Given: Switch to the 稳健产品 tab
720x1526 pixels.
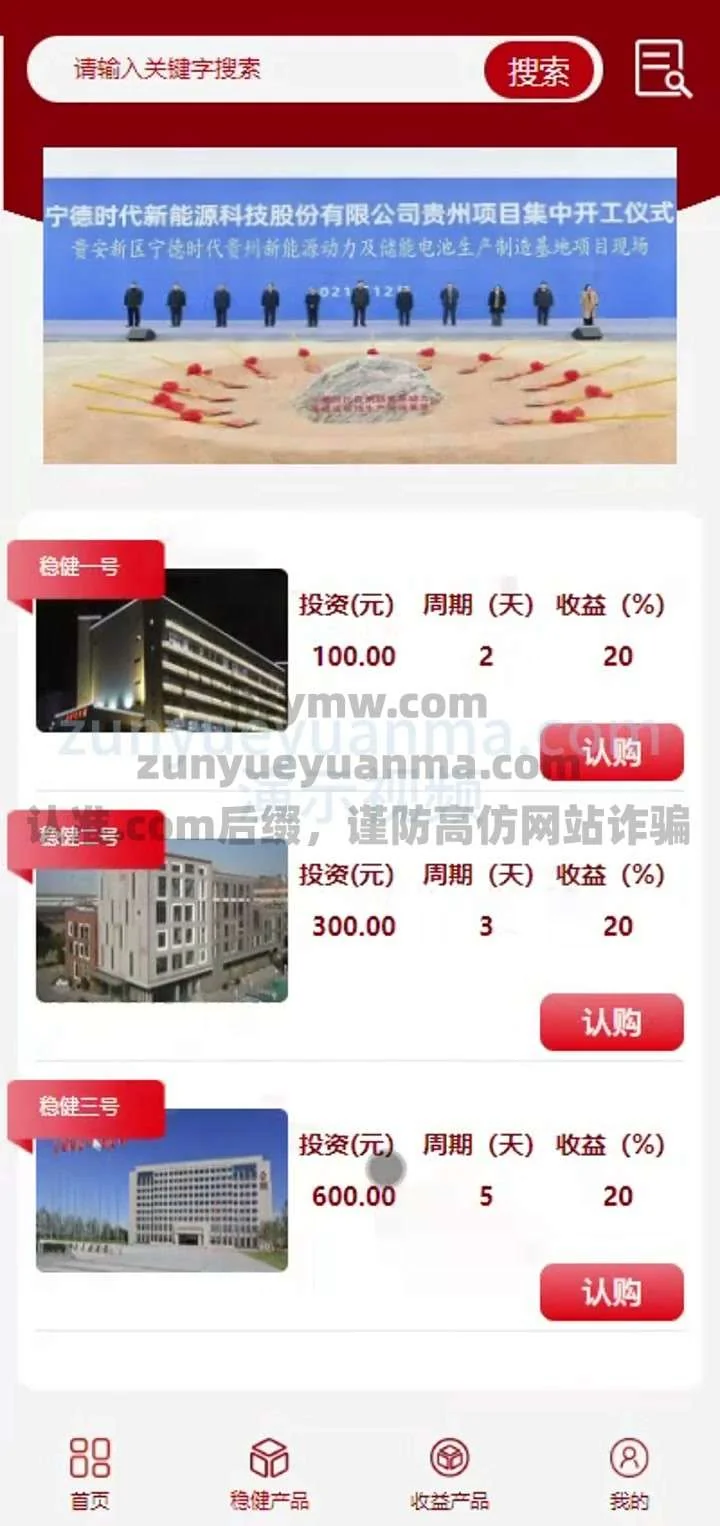Looking at the screenshot, I should pos(269,1472).
